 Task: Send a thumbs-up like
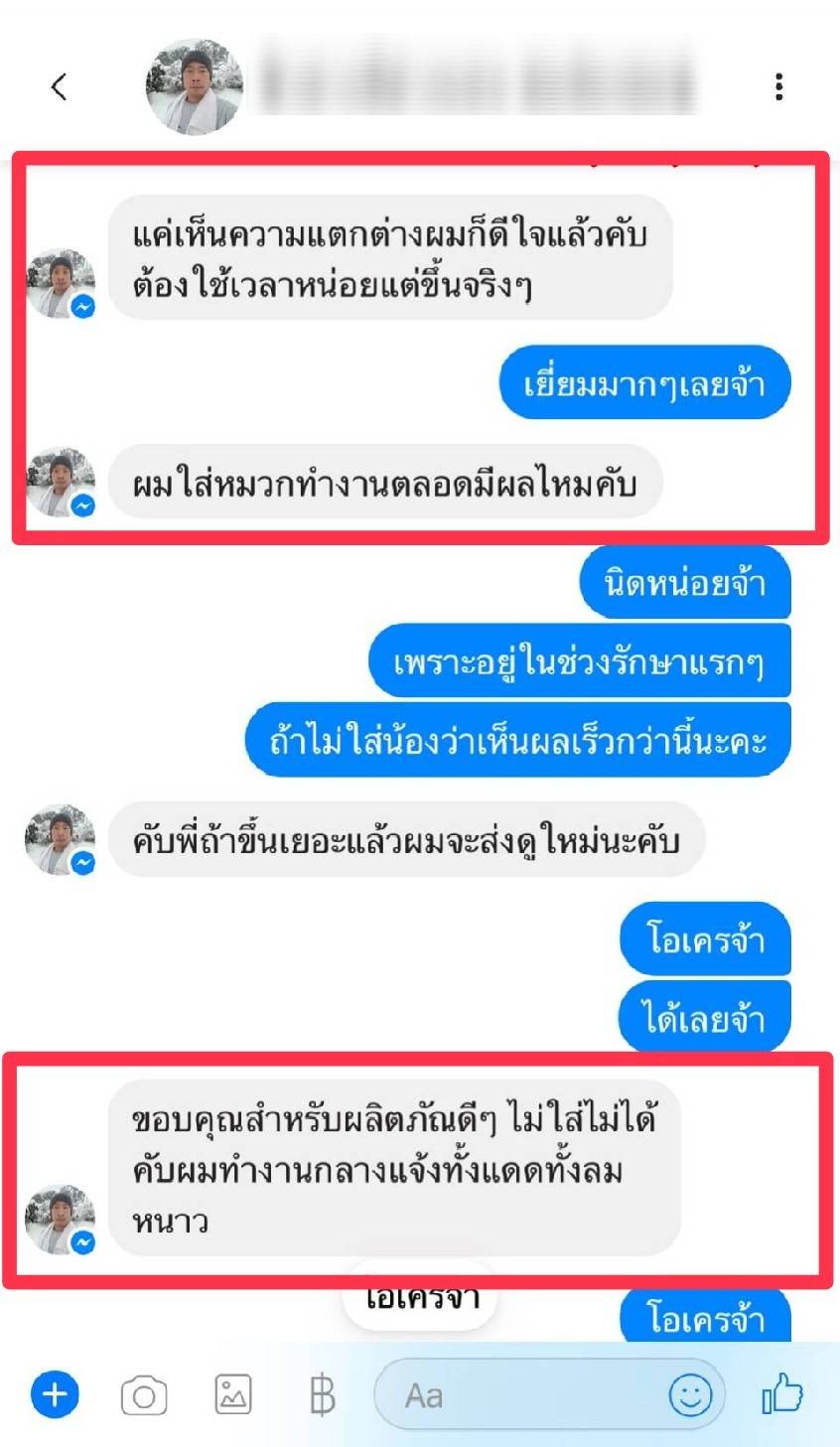pos(782,1394)
